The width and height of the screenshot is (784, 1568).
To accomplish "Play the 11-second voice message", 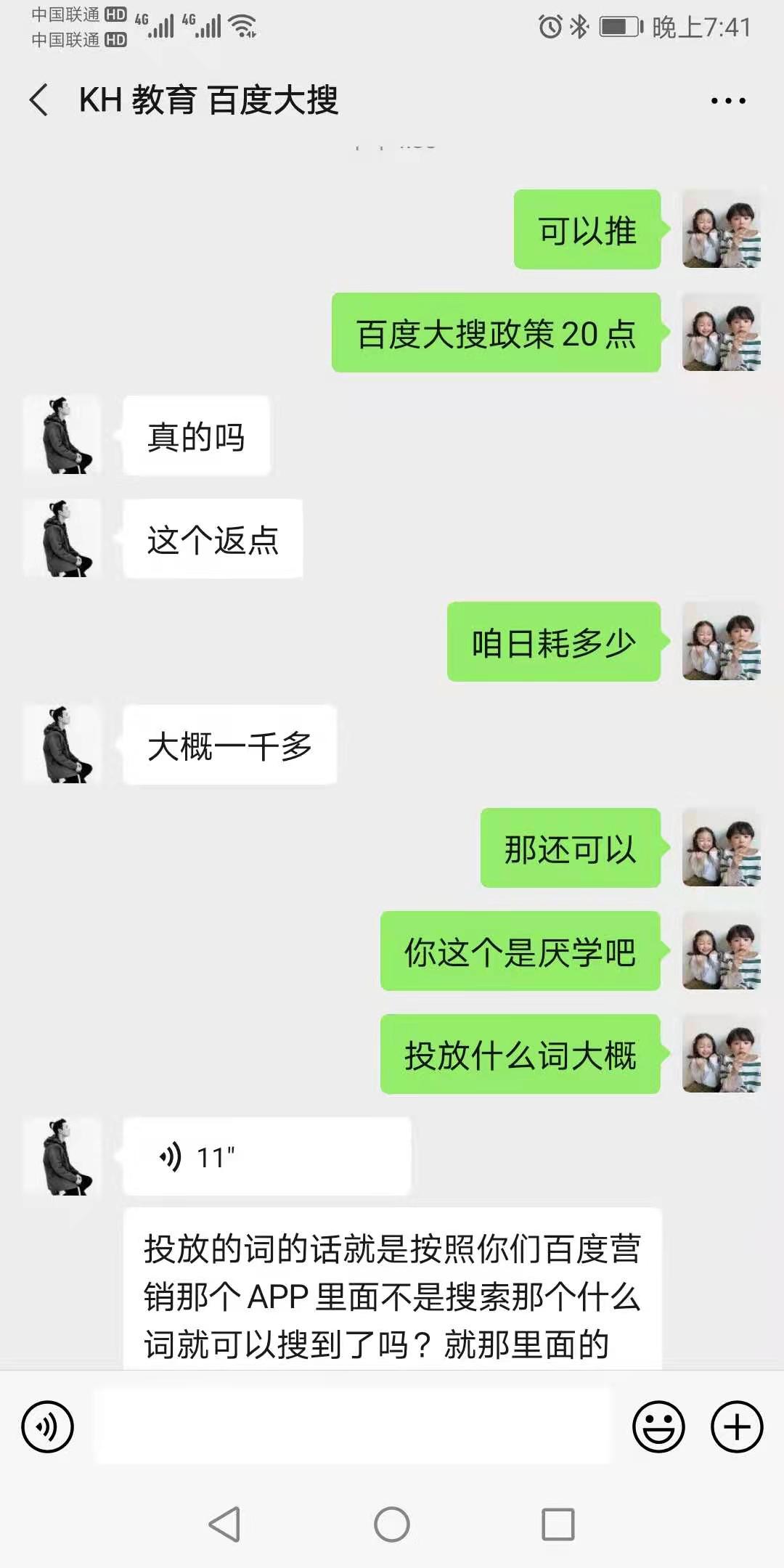I will 266,1156.
